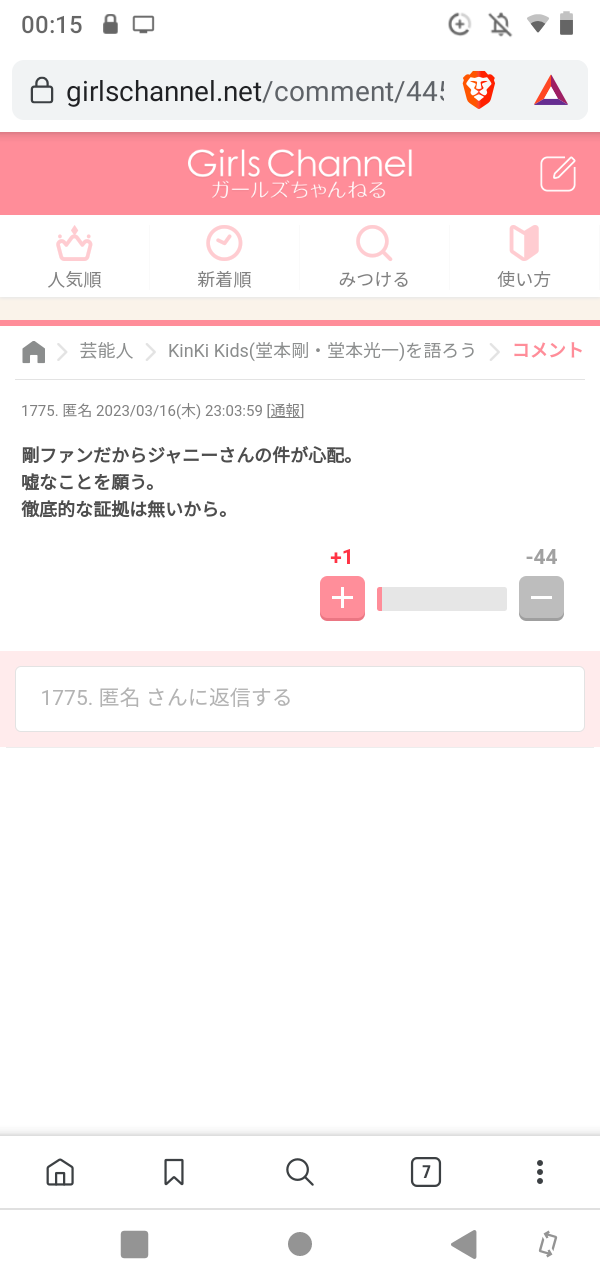Tap the Brave rewards triangle icon
600x1280 pixels.
coord(550,91)
